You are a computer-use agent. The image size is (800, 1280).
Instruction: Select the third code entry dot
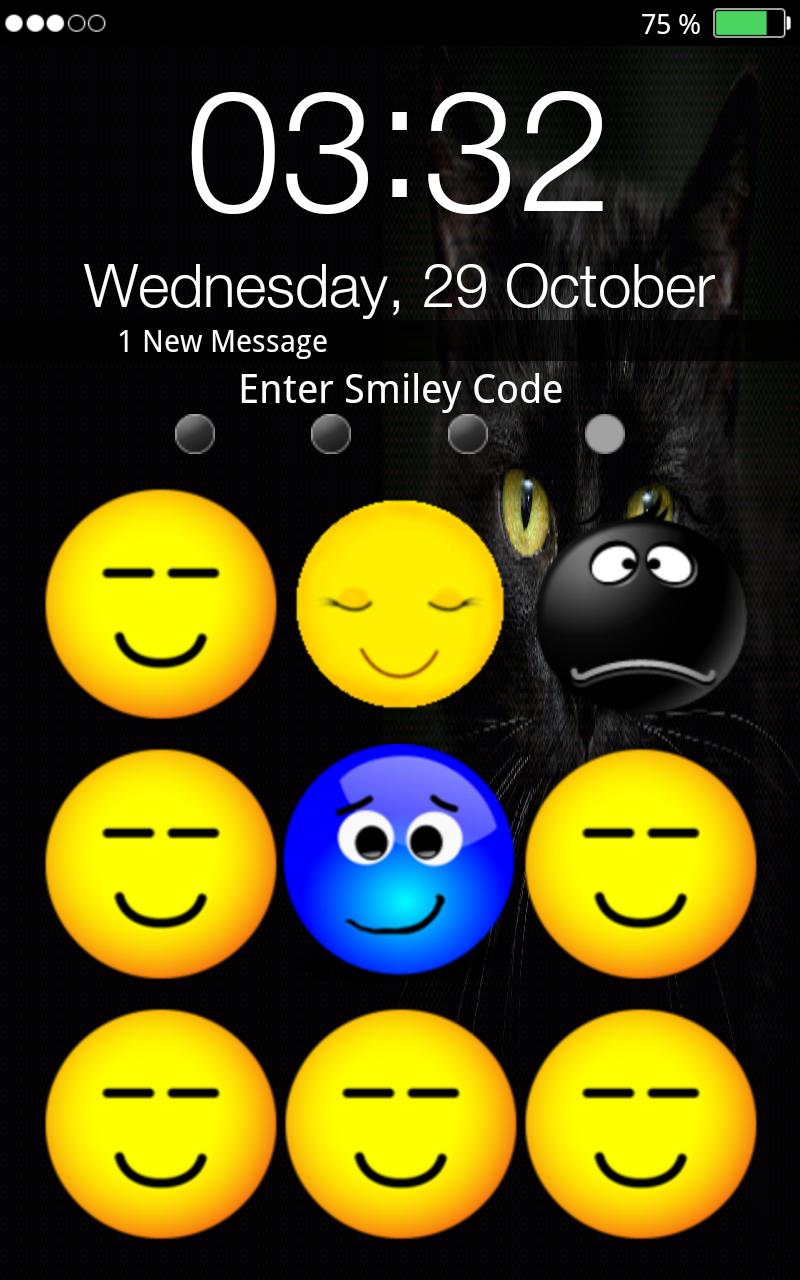pyautogui.click(x=467, y=434)
